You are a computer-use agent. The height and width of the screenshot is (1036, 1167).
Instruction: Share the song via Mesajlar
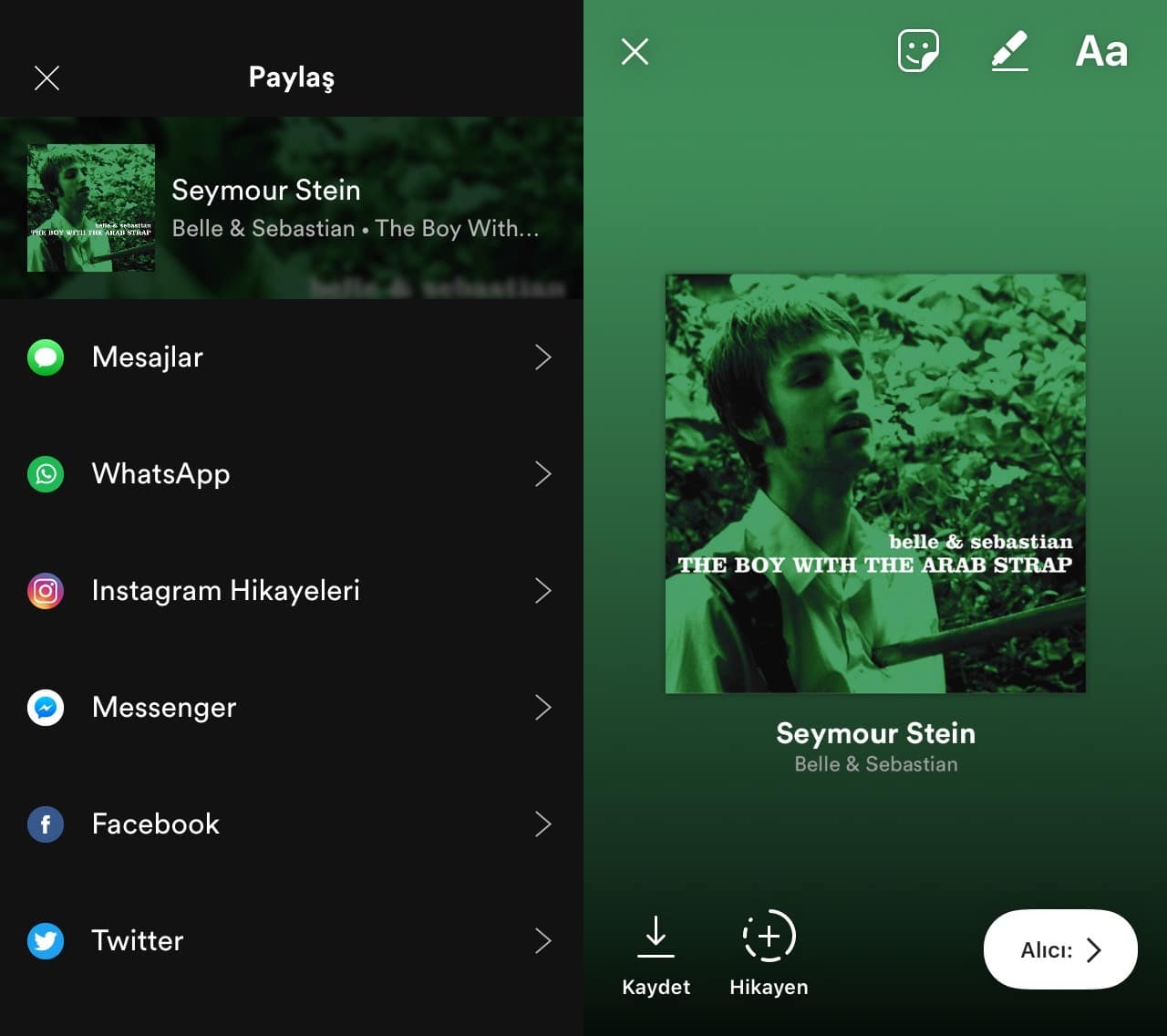coord(290,357)
